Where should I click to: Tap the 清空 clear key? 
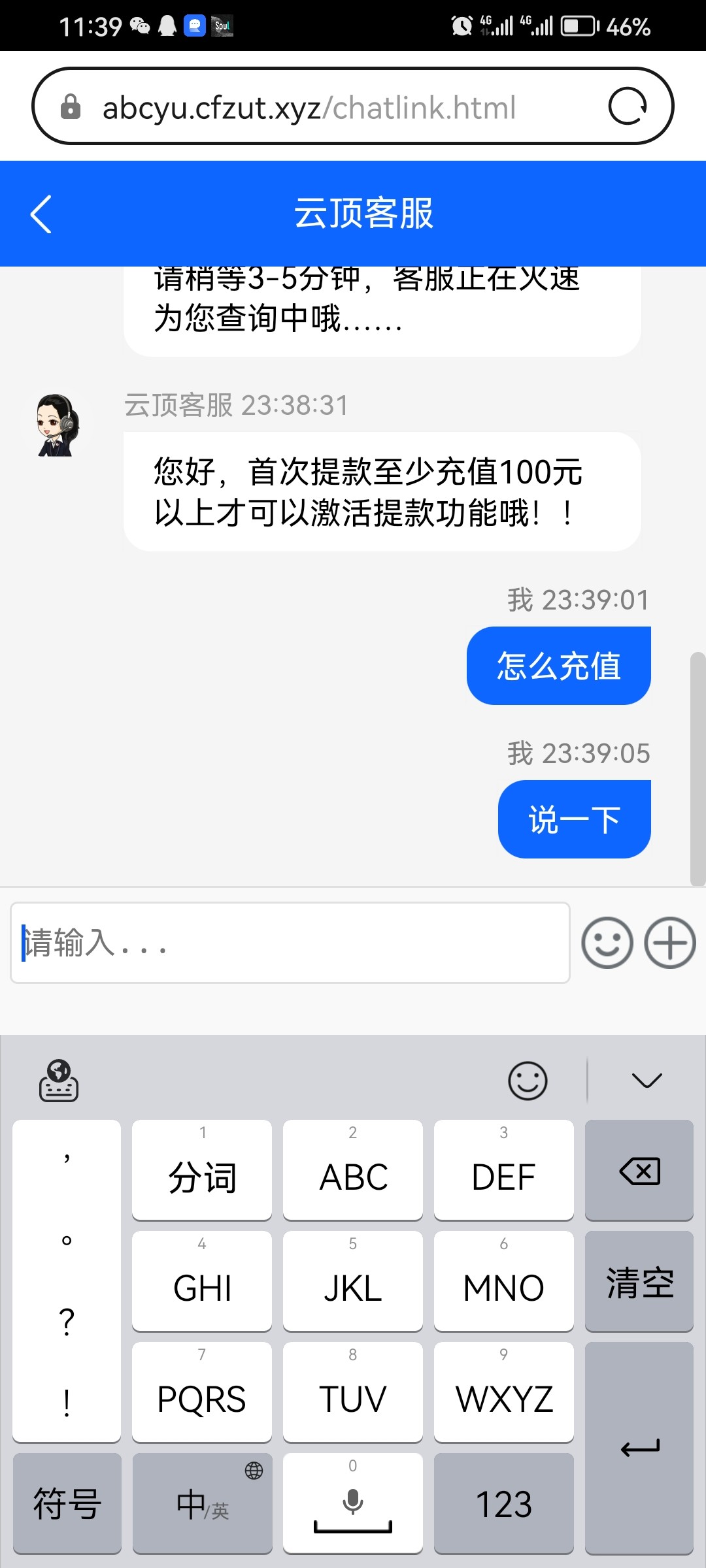pyautogui.click(x=639, y=1281)
